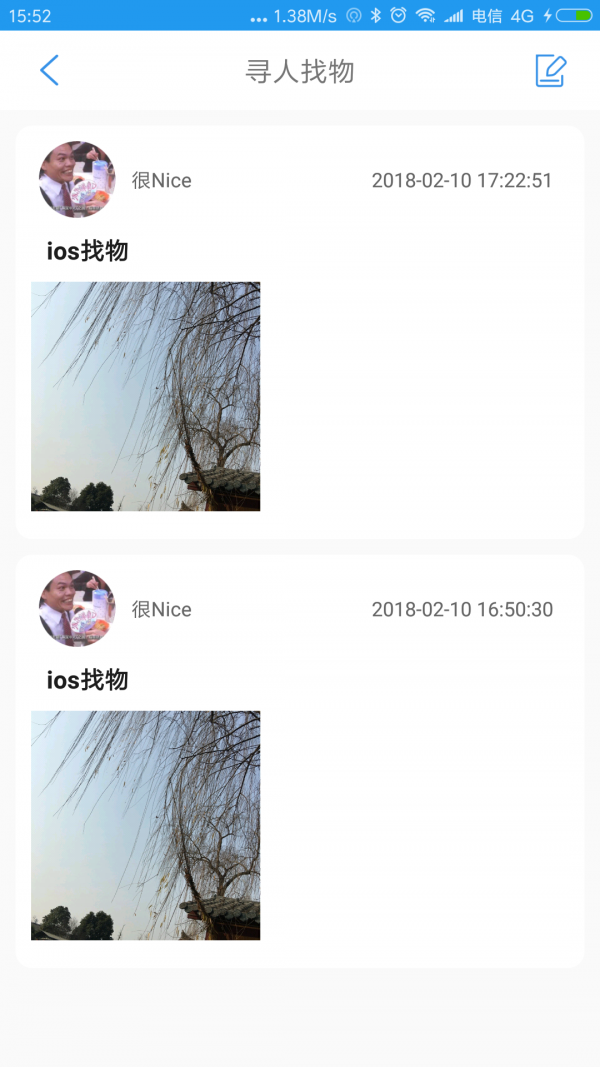
Task: Open 很Nice's avatar on the 17:22:51 post
Action: tap(77, 180)
